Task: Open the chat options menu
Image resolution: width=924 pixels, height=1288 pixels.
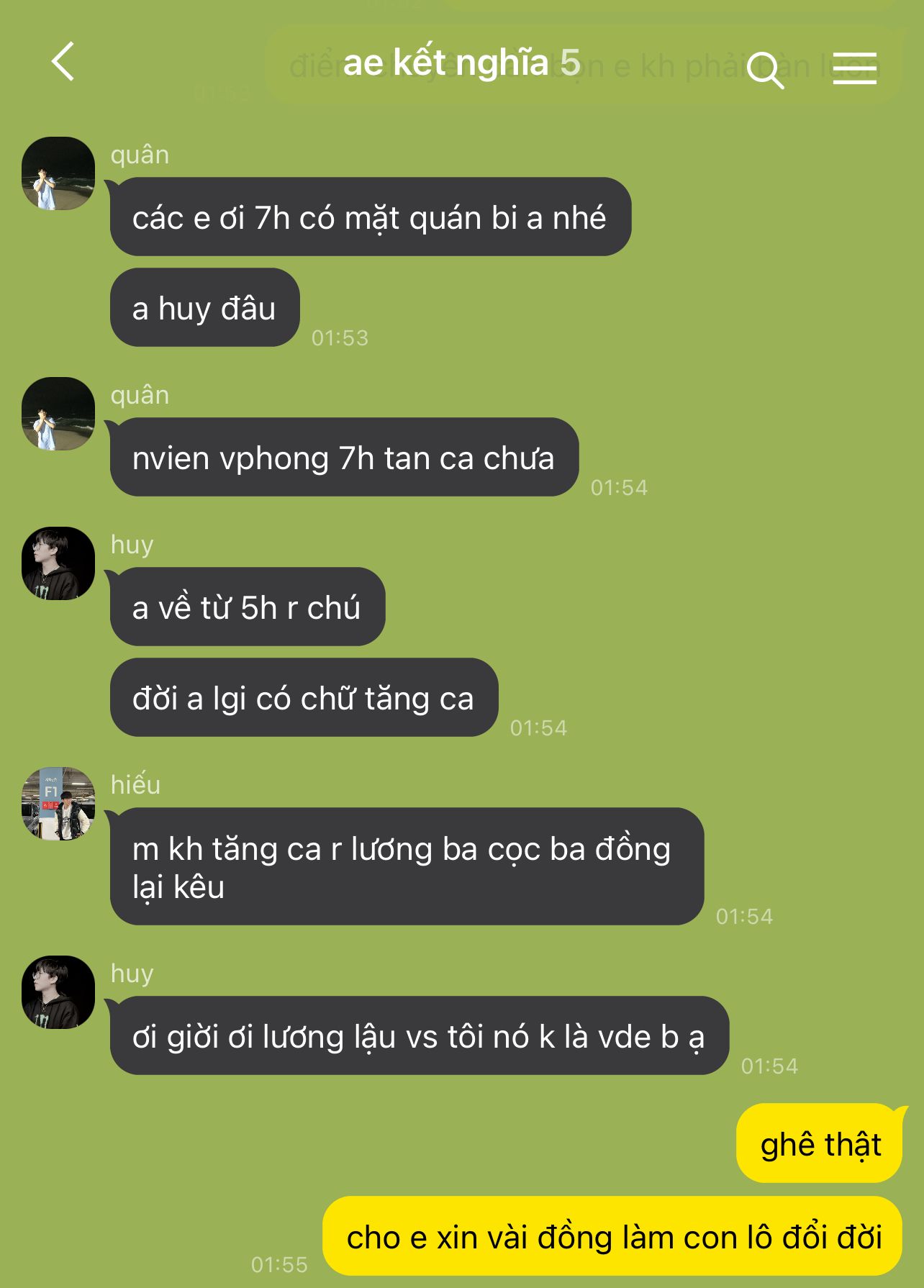Action: 854,68
